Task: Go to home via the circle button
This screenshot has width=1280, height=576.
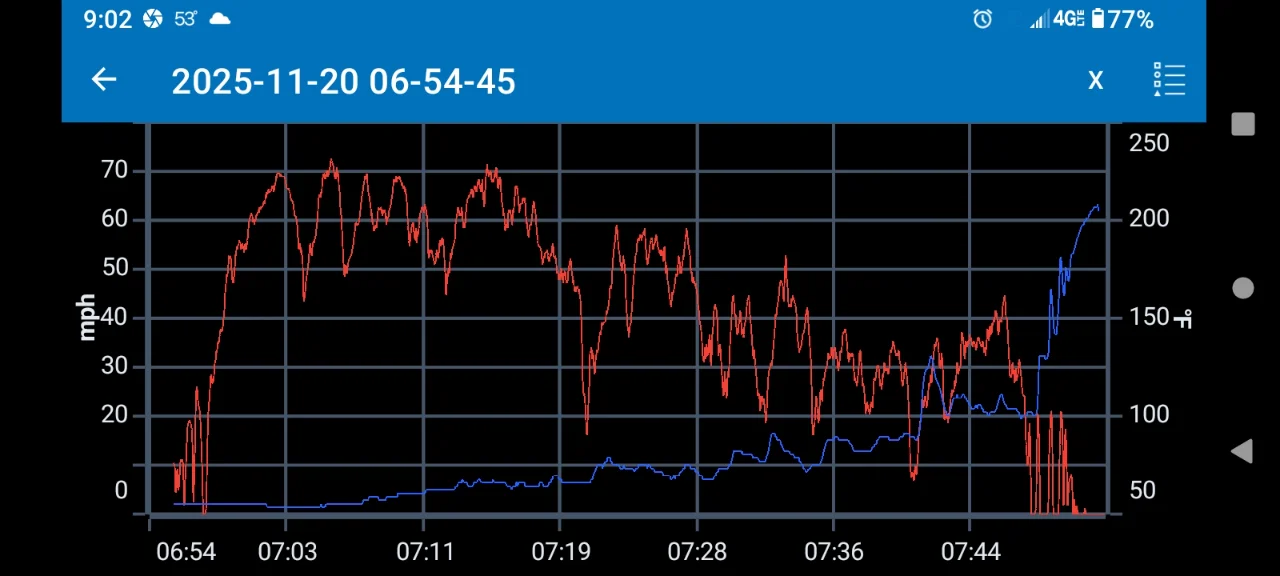Action: (x=1243, y=288)
